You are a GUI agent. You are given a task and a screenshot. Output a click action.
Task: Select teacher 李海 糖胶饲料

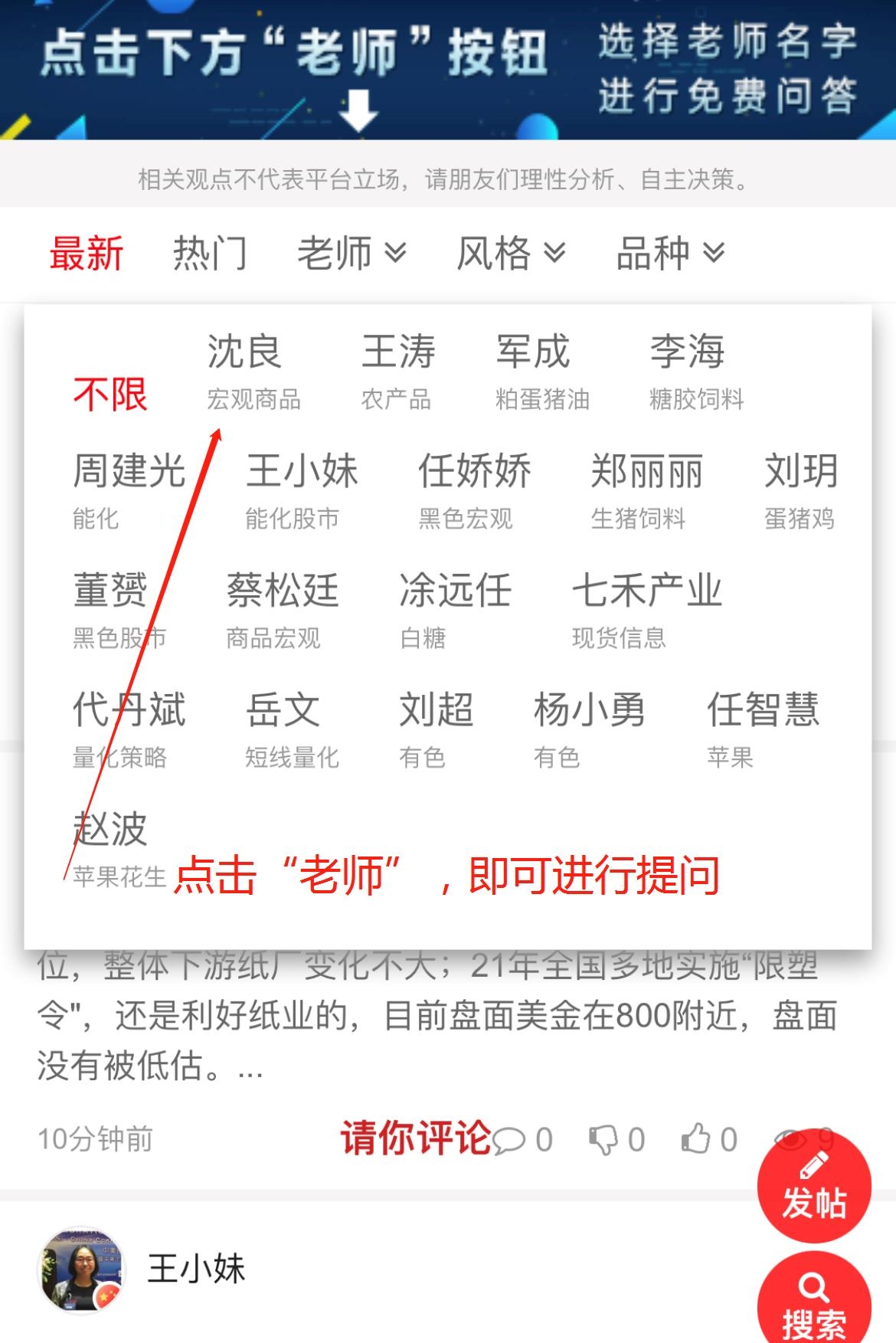(x=695, y=372)
